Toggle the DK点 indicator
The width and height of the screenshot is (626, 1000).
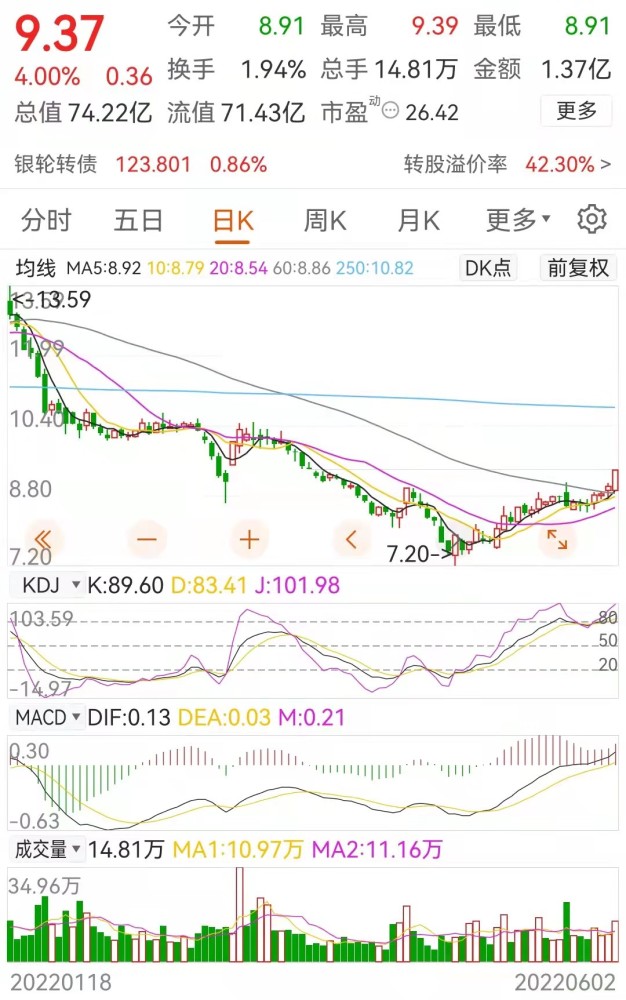click(x=488, y=268)
